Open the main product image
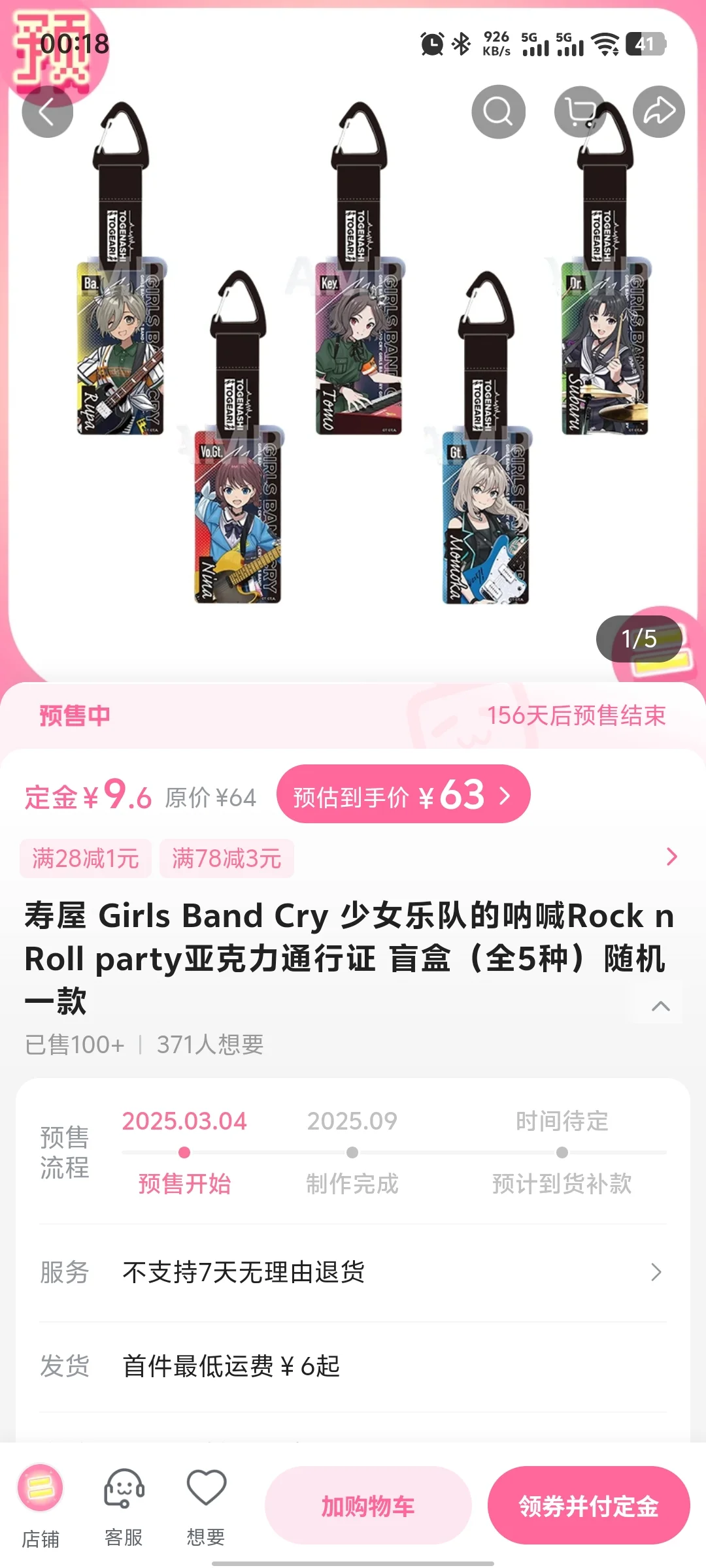Viewport: 706px width, 1568px height. click(x=353, y=366)
